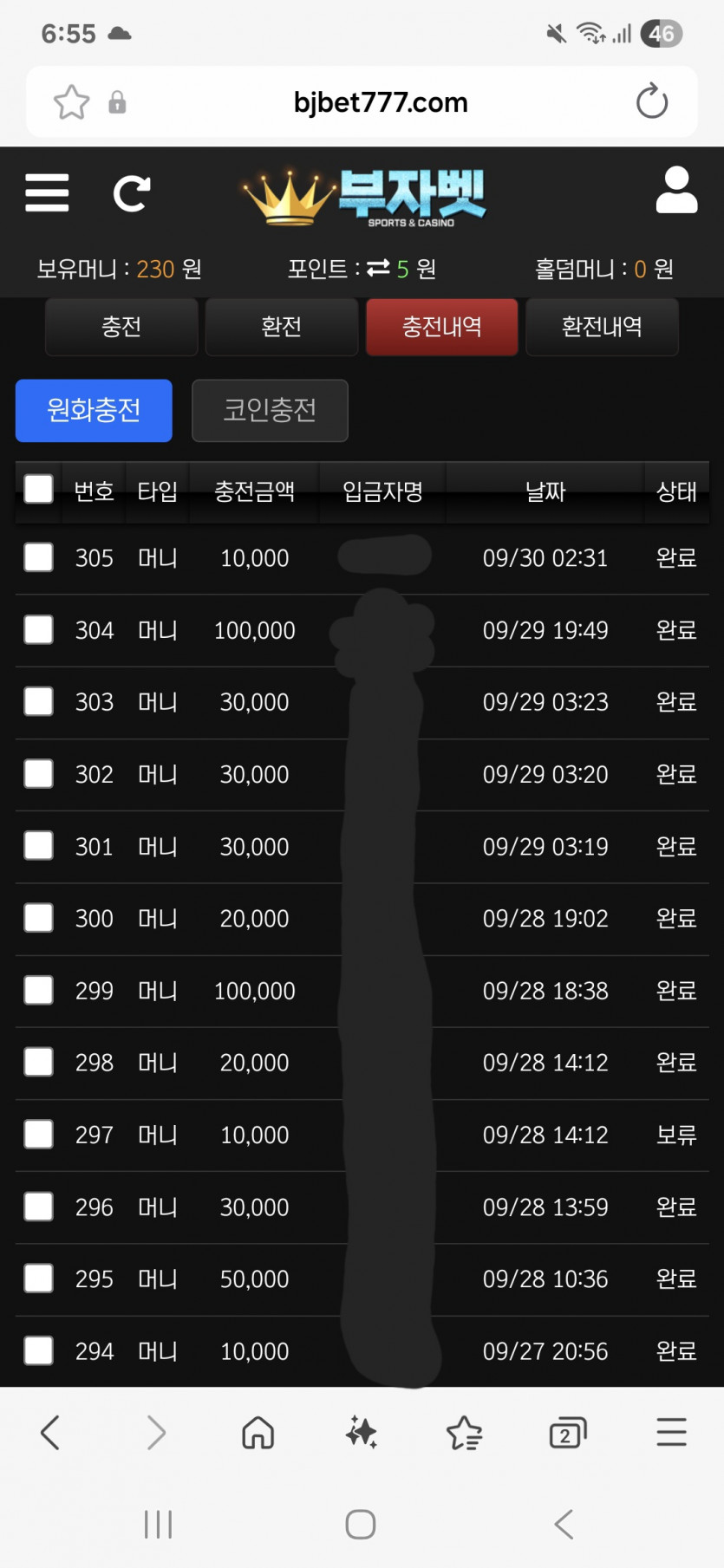Tap the points exchange arrows icon
The image size is (724, 1568).
(x=378, y=269)
